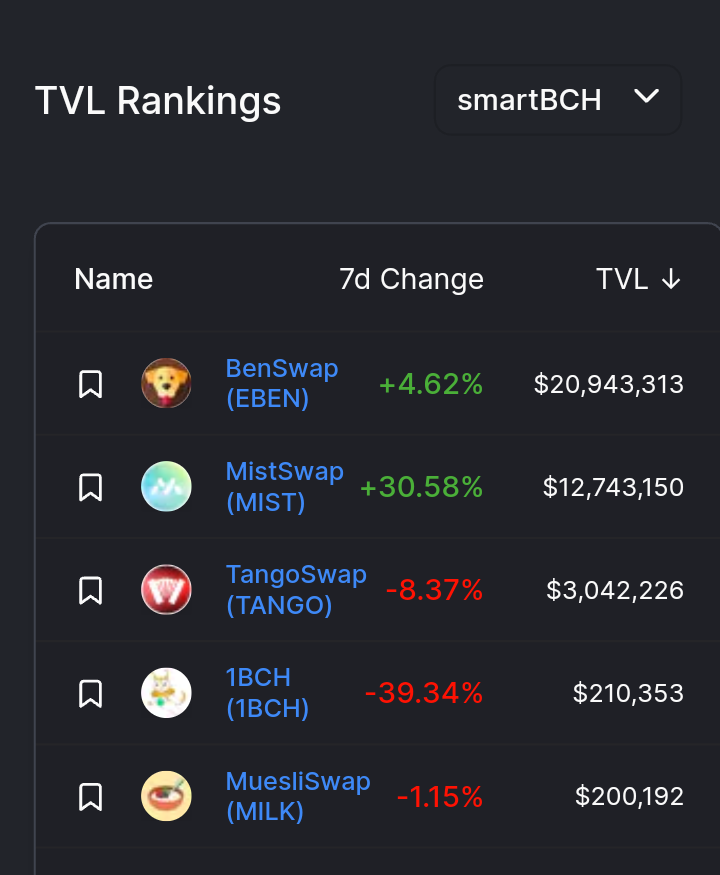Viewport: 720px width, 875px height.
Task: Open the TangoSwap (TANGO) link
Action: [296, 590]
